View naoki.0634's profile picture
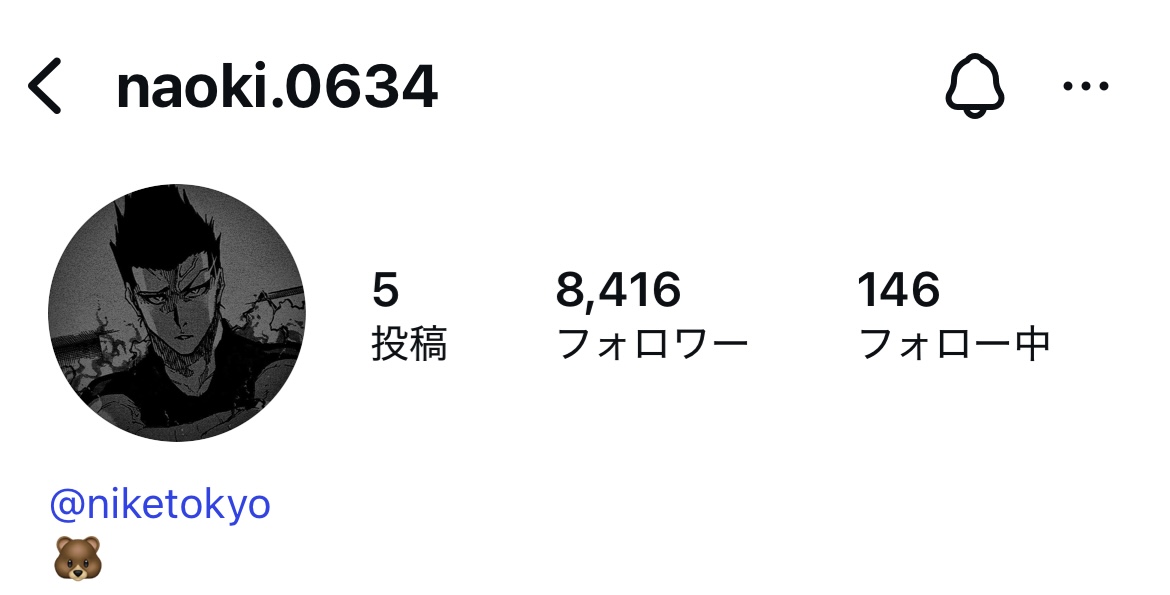The image size is (1170, 595). click(177, 313)
